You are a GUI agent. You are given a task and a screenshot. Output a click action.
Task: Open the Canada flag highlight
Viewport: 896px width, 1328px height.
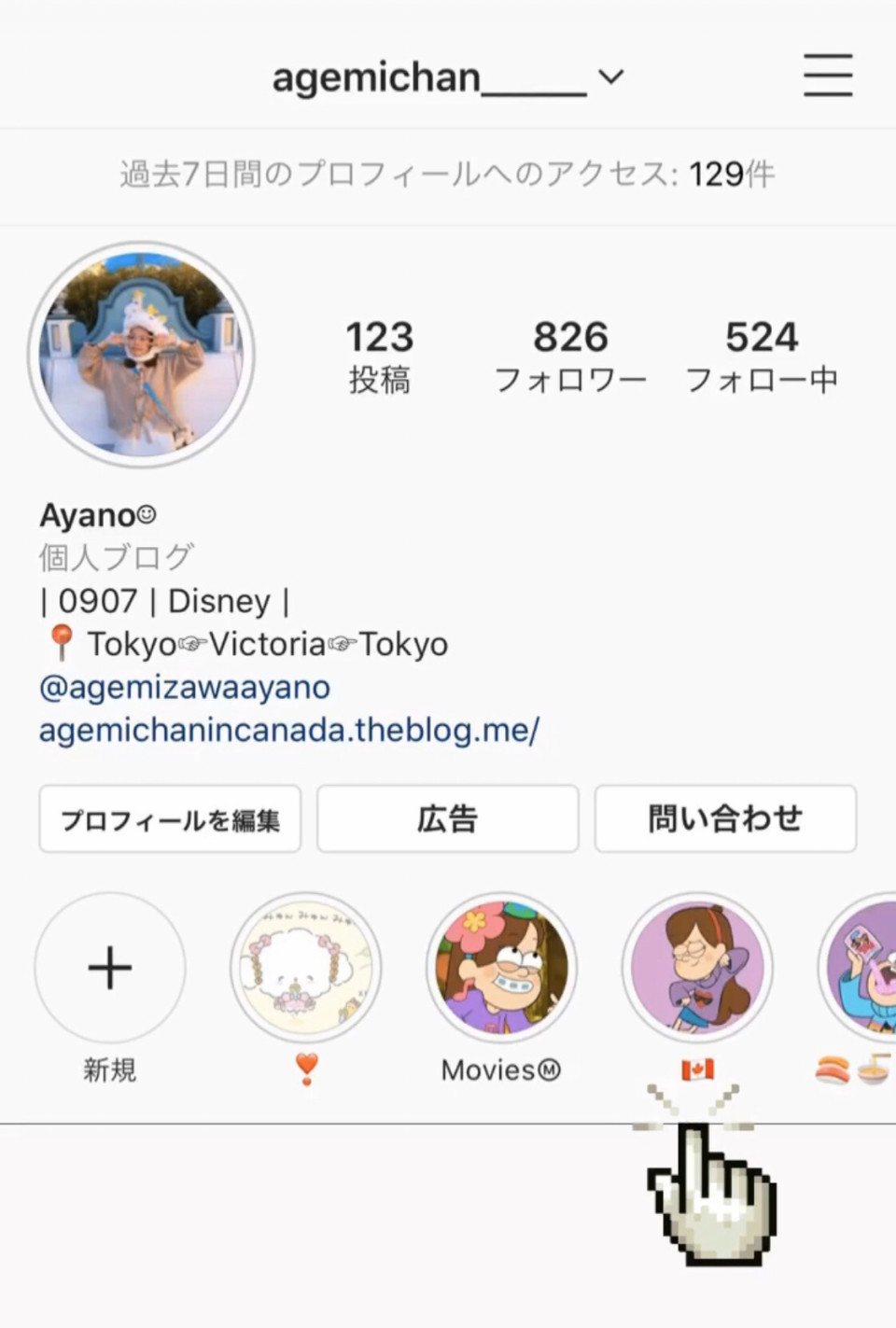coord(697,968)
